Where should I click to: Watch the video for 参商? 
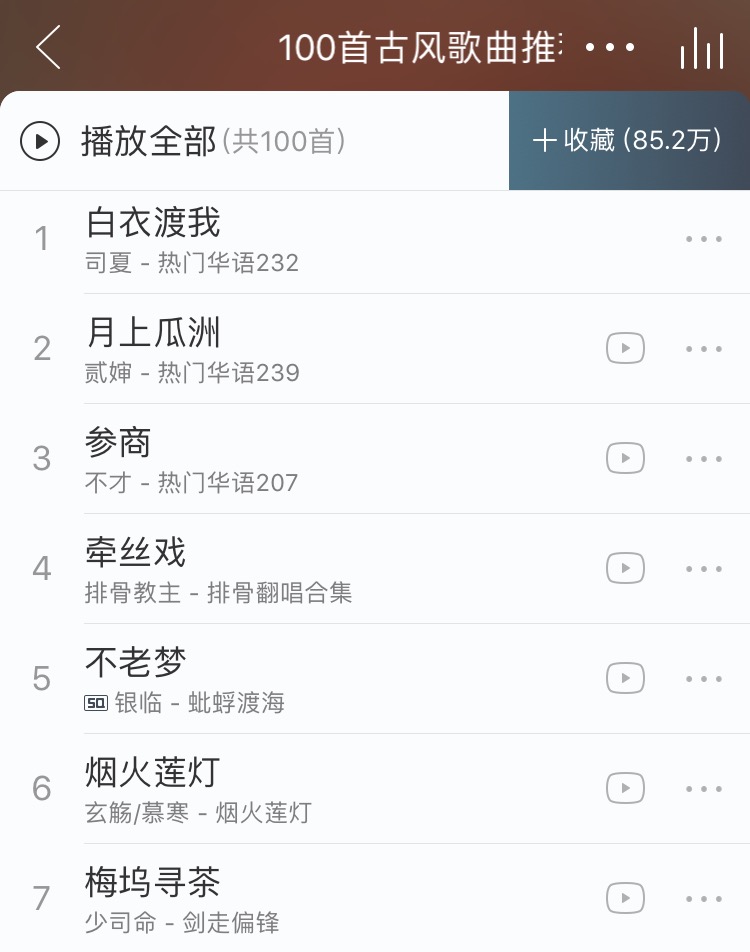[x=625, y=458]
